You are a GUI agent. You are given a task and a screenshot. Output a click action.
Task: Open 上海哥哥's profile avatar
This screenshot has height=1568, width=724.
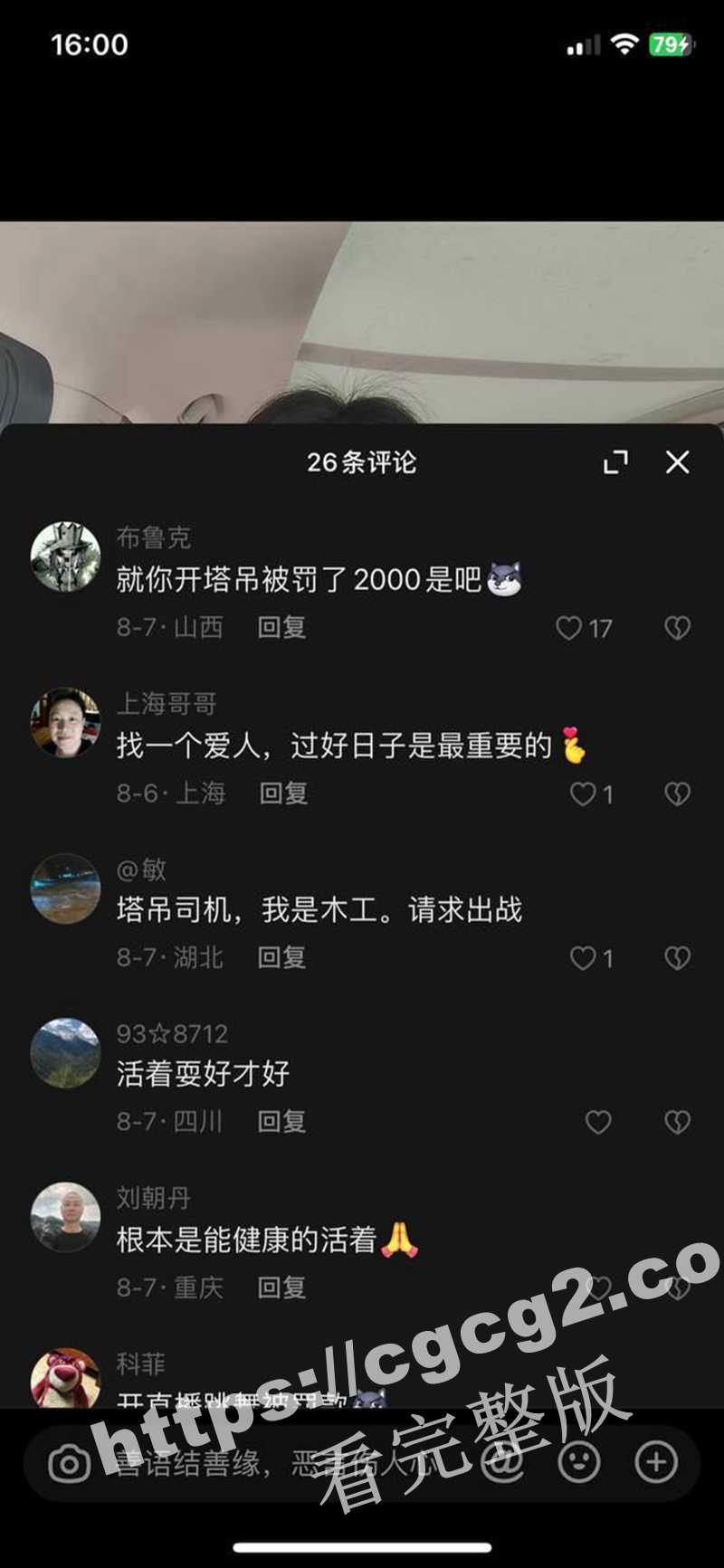65,722
